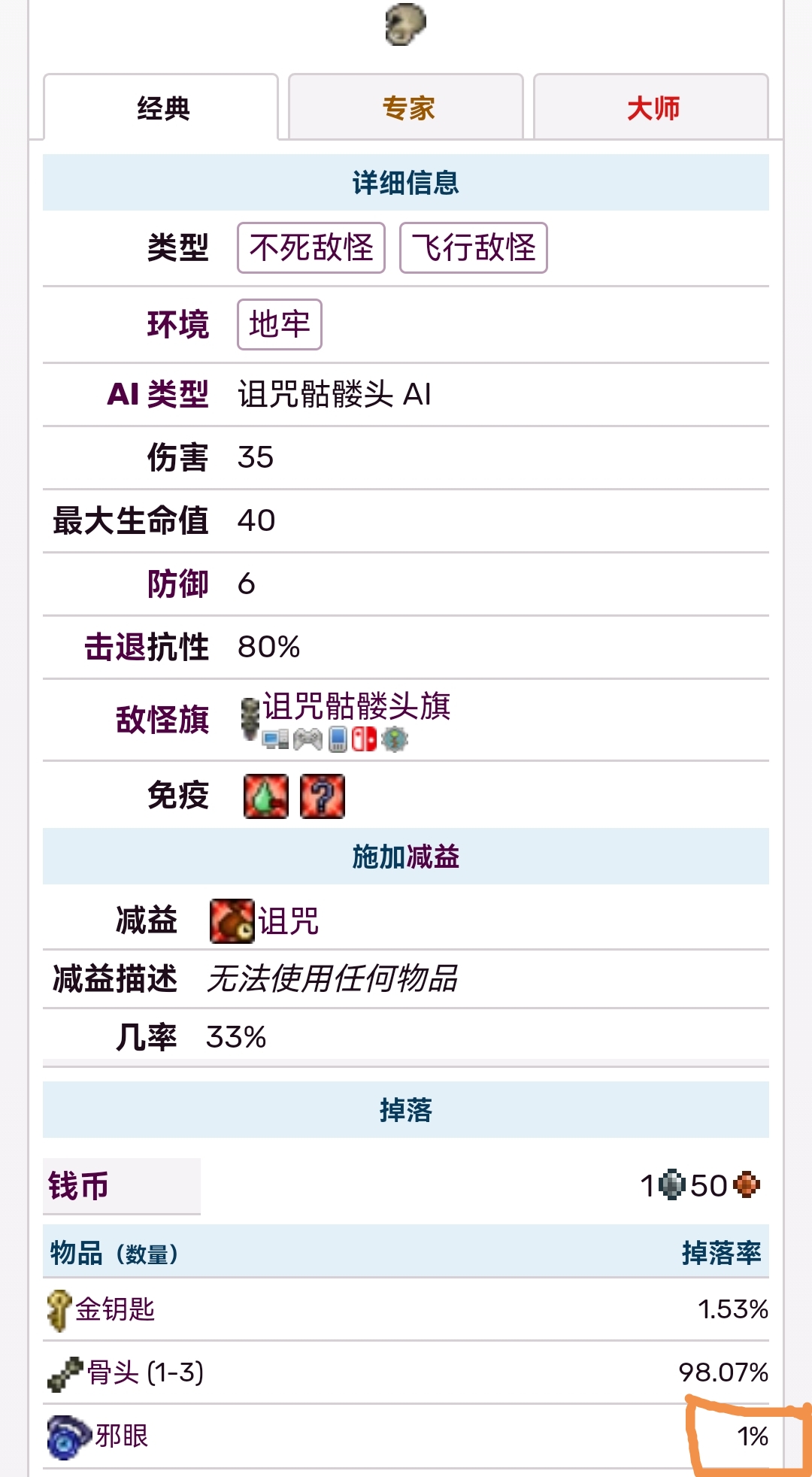Switch to the 大师 tab
The height and width of the screenshot is (1477, 812).
coord(651,108)
